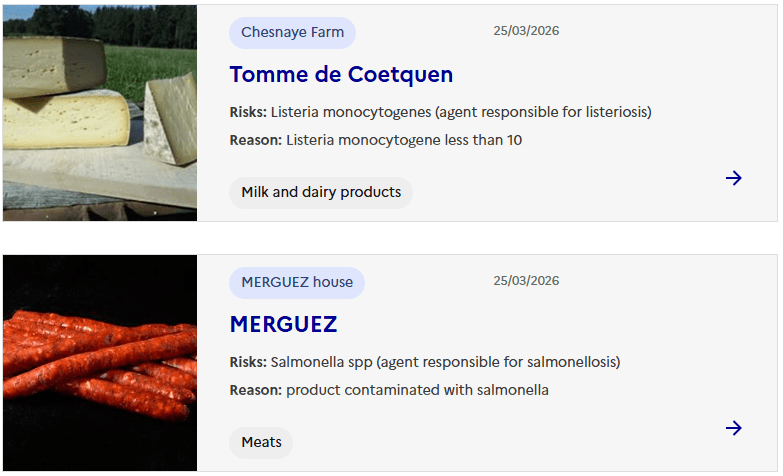Tap the Milk and dairy products chip
This screenshot has height=476, width=783.
pyautogui.click(x=321, y=192)
